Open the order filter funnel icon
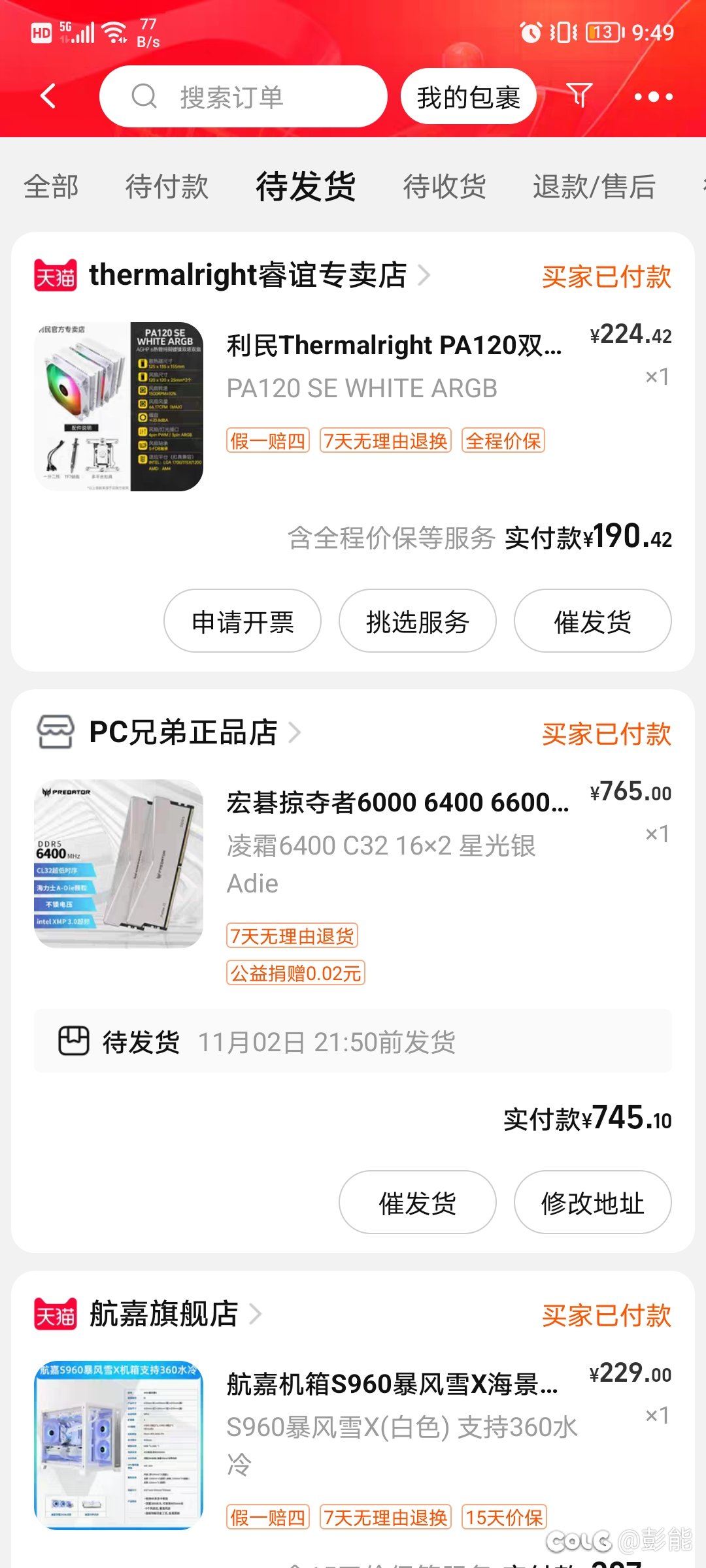706x1568 pixels. (x=579, y=95)
